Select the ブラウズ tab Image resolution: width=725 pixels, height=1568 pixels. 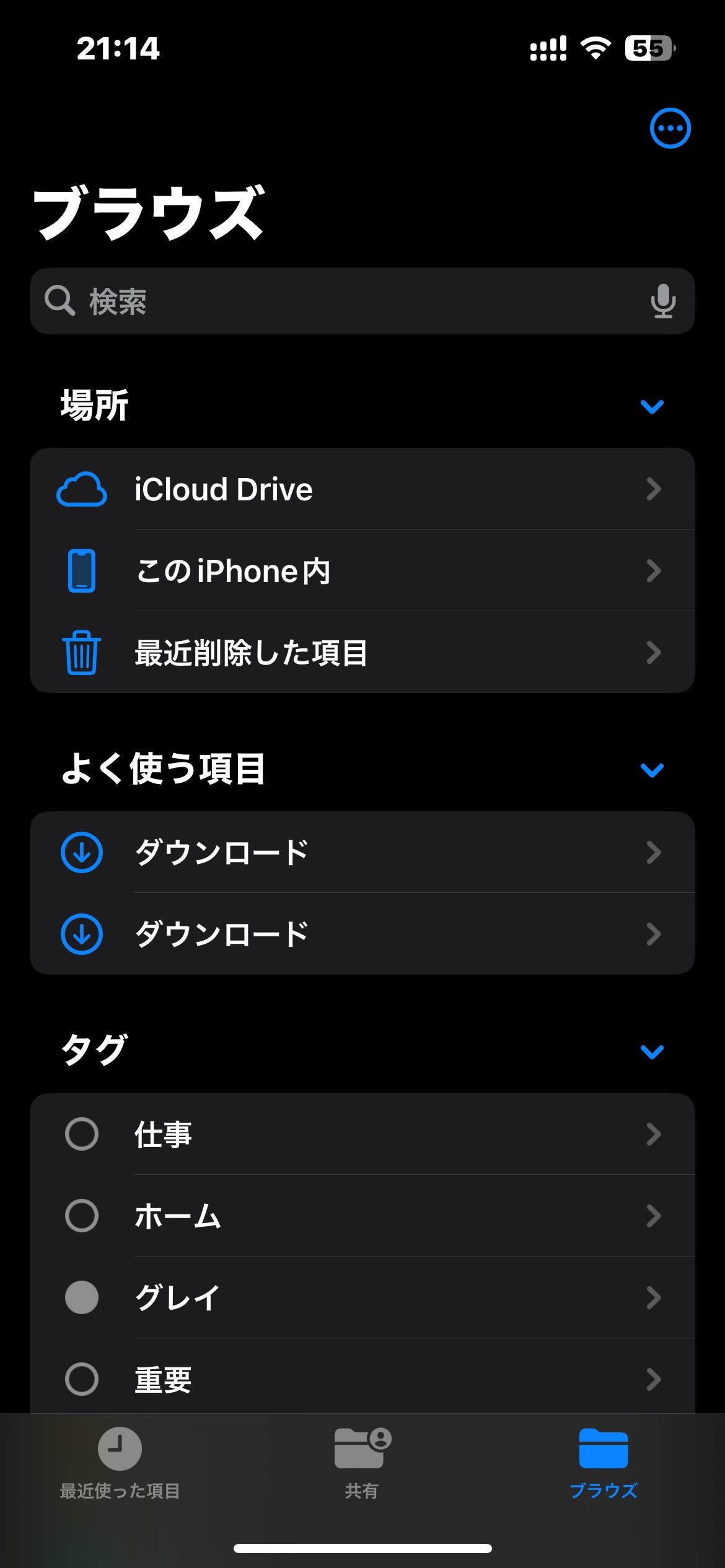[x=604, y=1463]
